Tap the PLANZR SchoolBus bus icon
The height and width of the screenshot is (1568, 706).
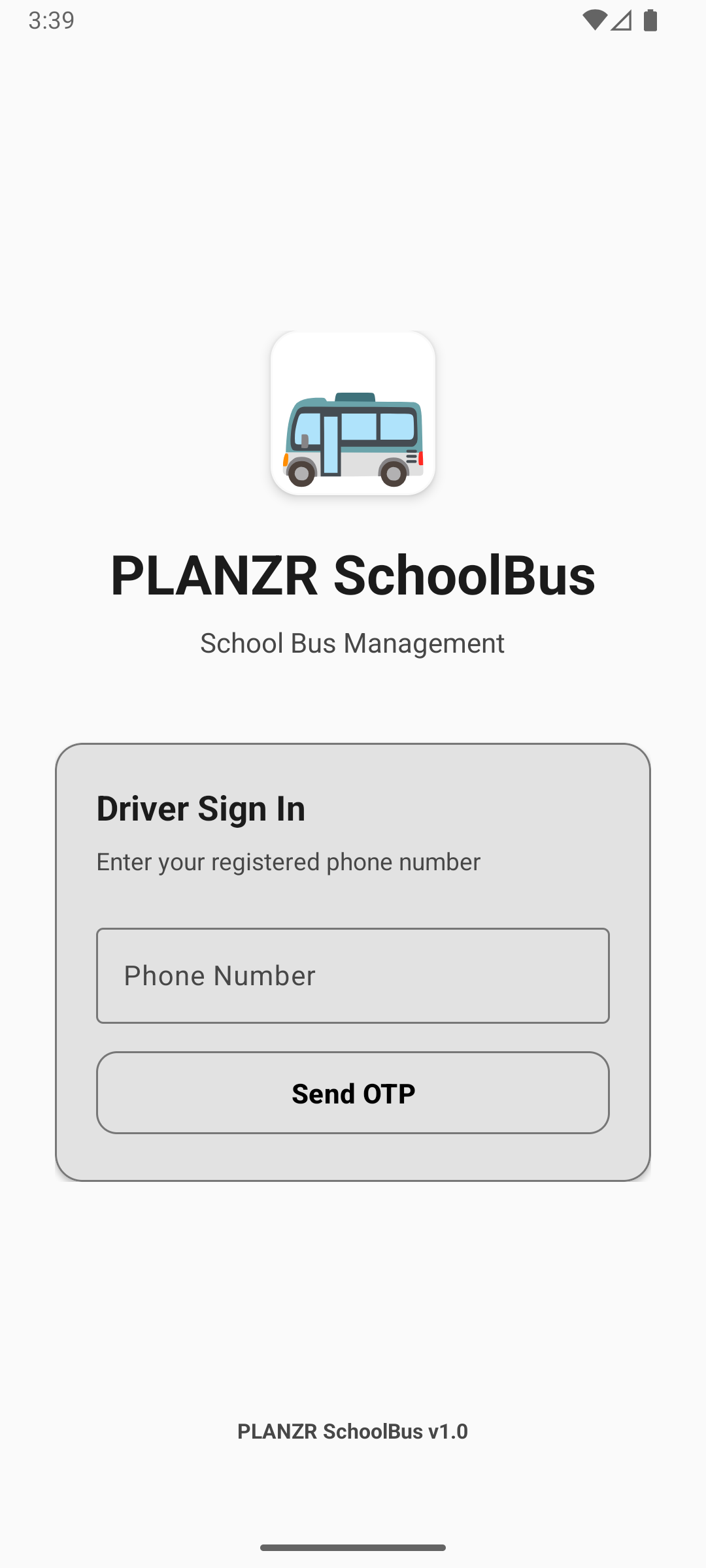pyautogui.click(x=352, y=414)
